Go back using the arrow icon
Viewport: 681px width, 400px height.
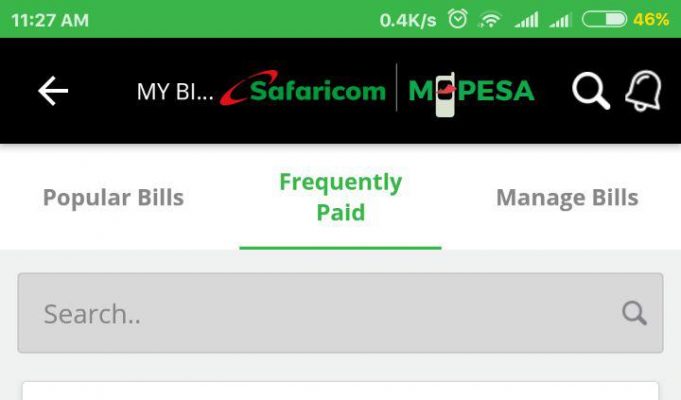pos(53,91)
